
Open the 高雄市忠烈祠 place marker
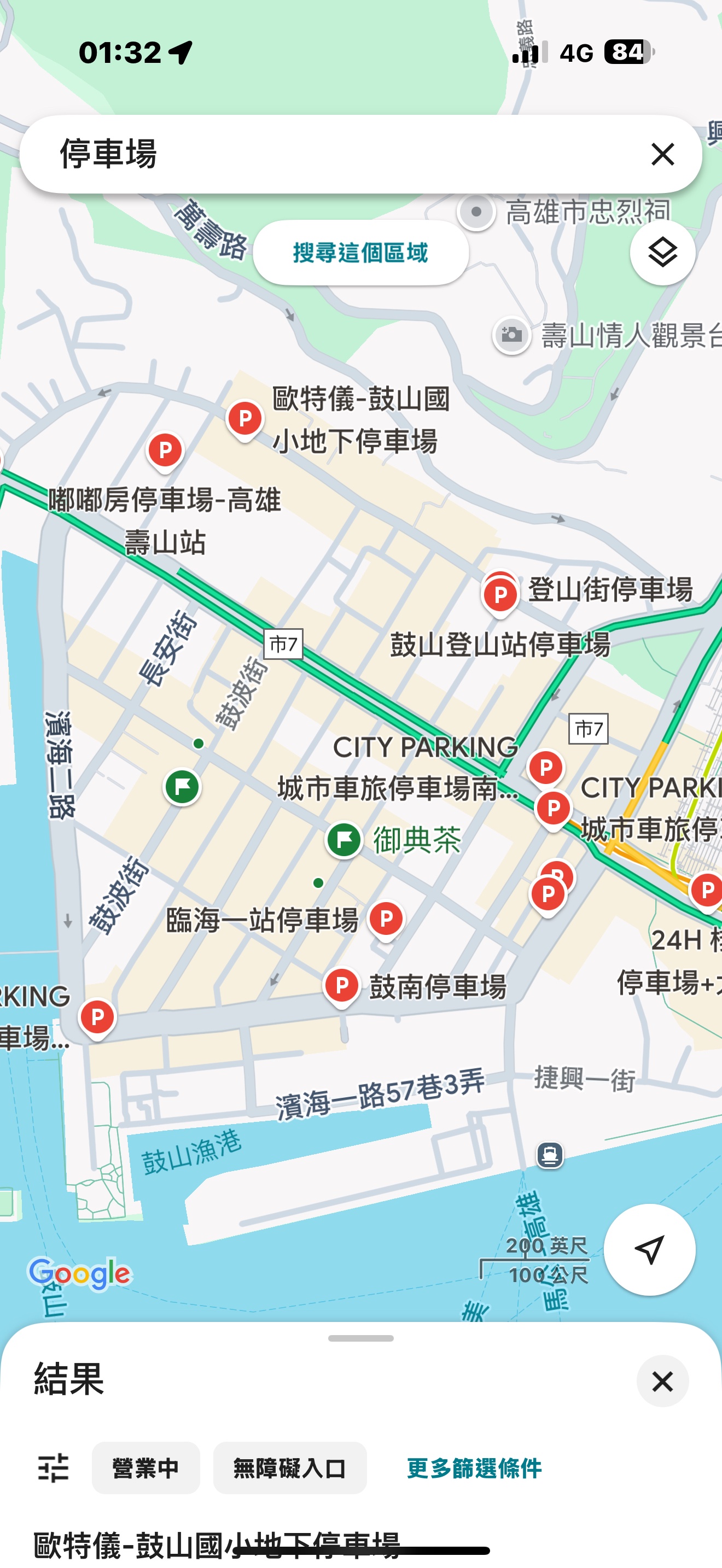476,212
